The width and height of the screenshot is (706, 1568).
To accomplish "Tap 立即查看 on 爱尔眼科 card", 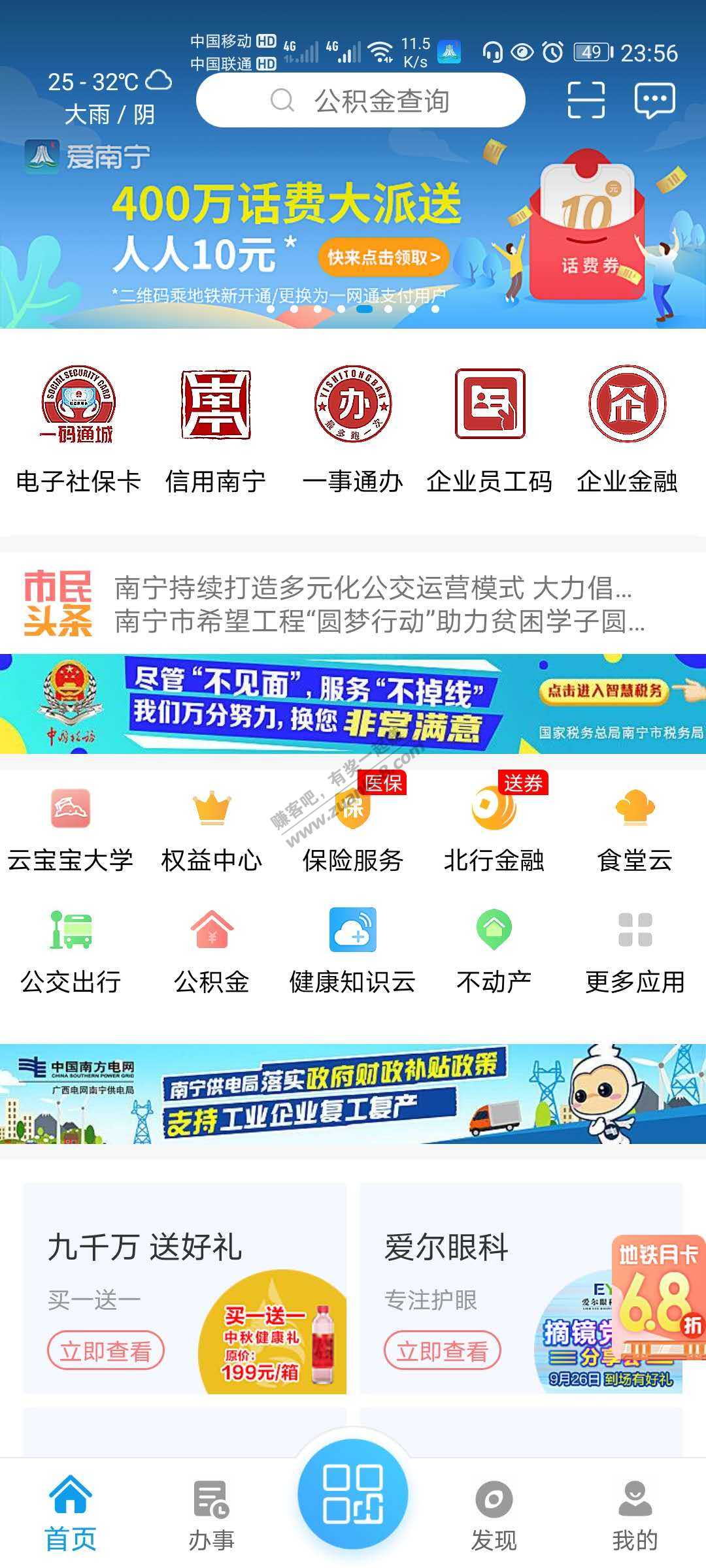I will (442, 1350).
